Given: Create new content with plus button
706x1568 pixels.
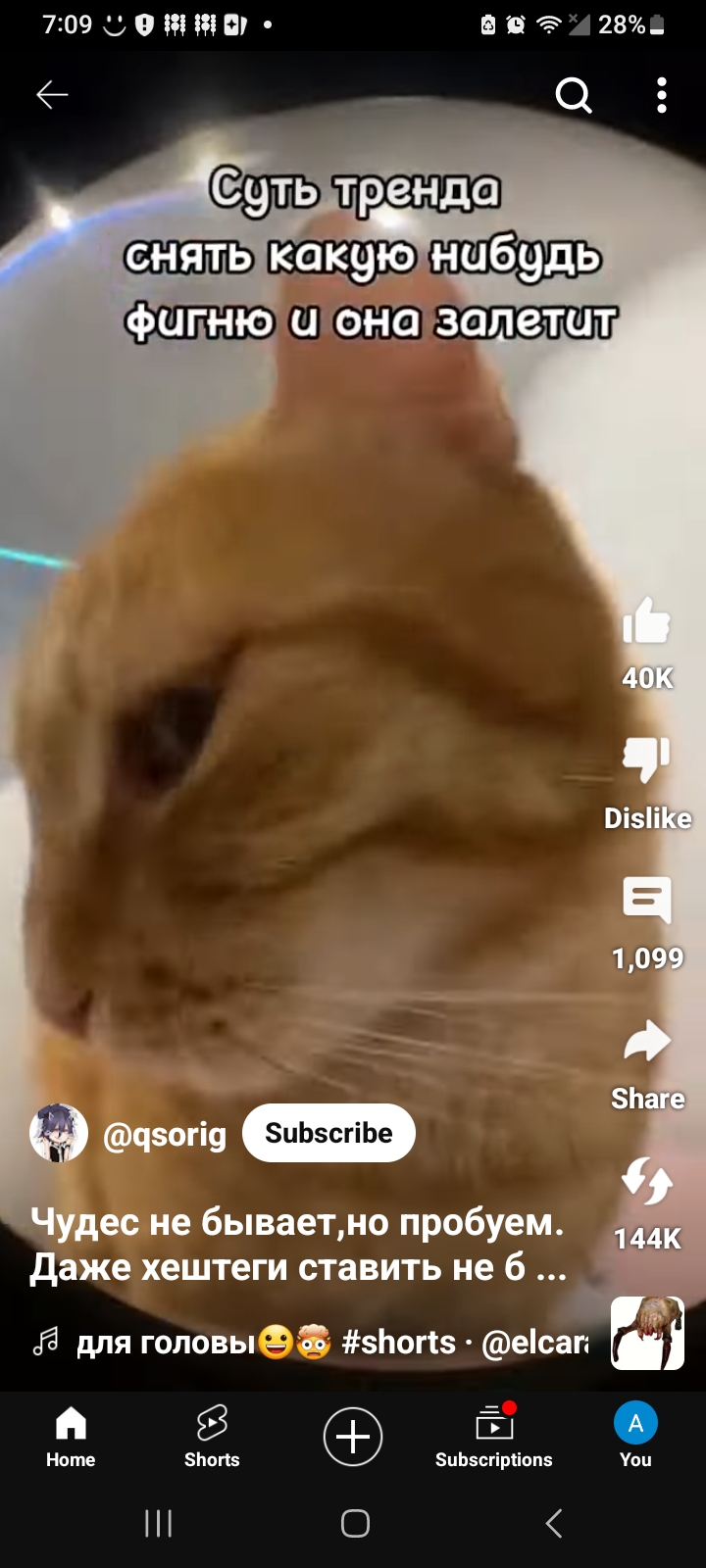Looking at the screenshot, I should pyautogui.click(x=353, y=1437).
